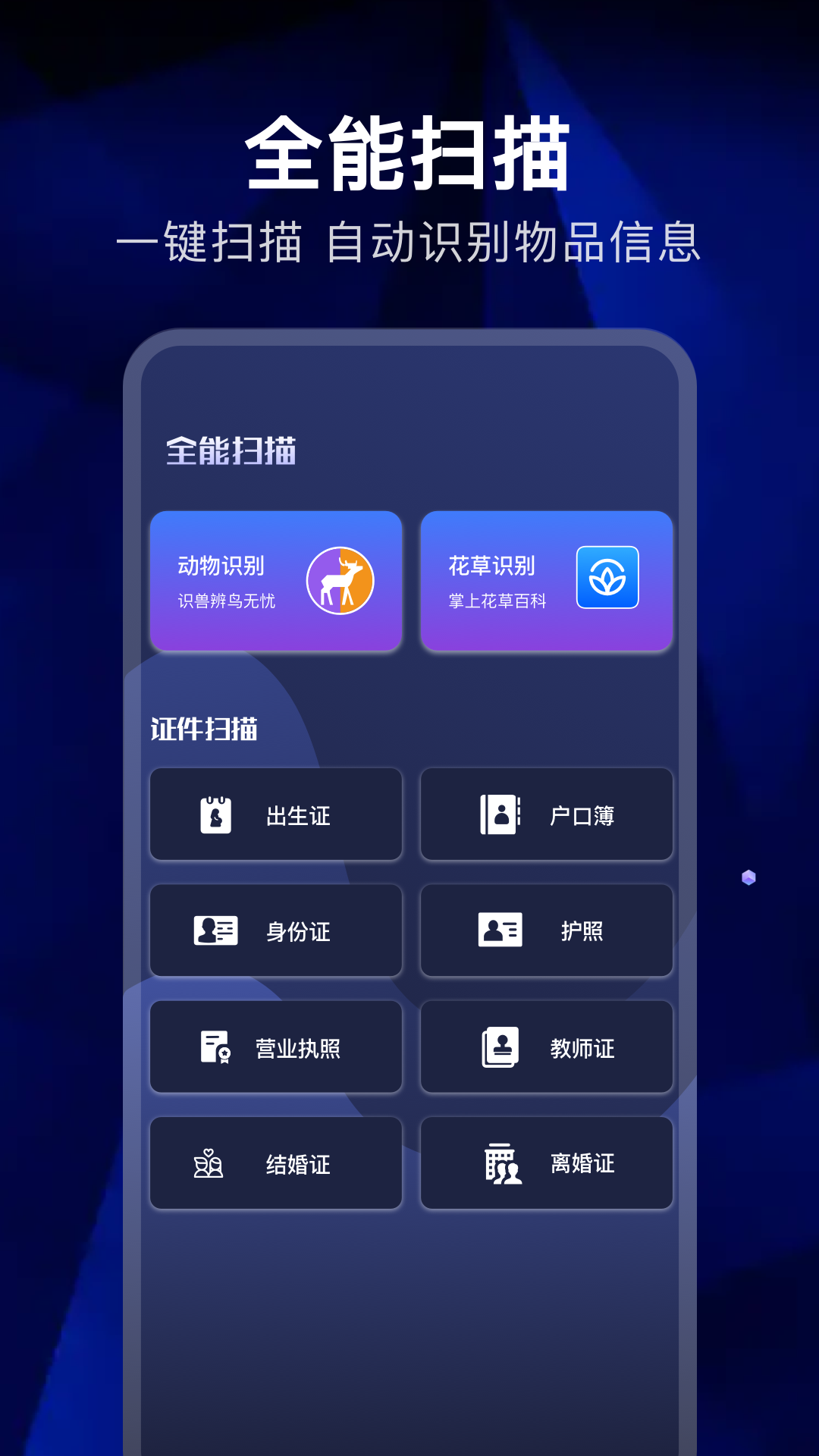Select the deer icon for animal recognition
The height and width of the screenshot is (1456, 819).
click(x=340, y=579)
